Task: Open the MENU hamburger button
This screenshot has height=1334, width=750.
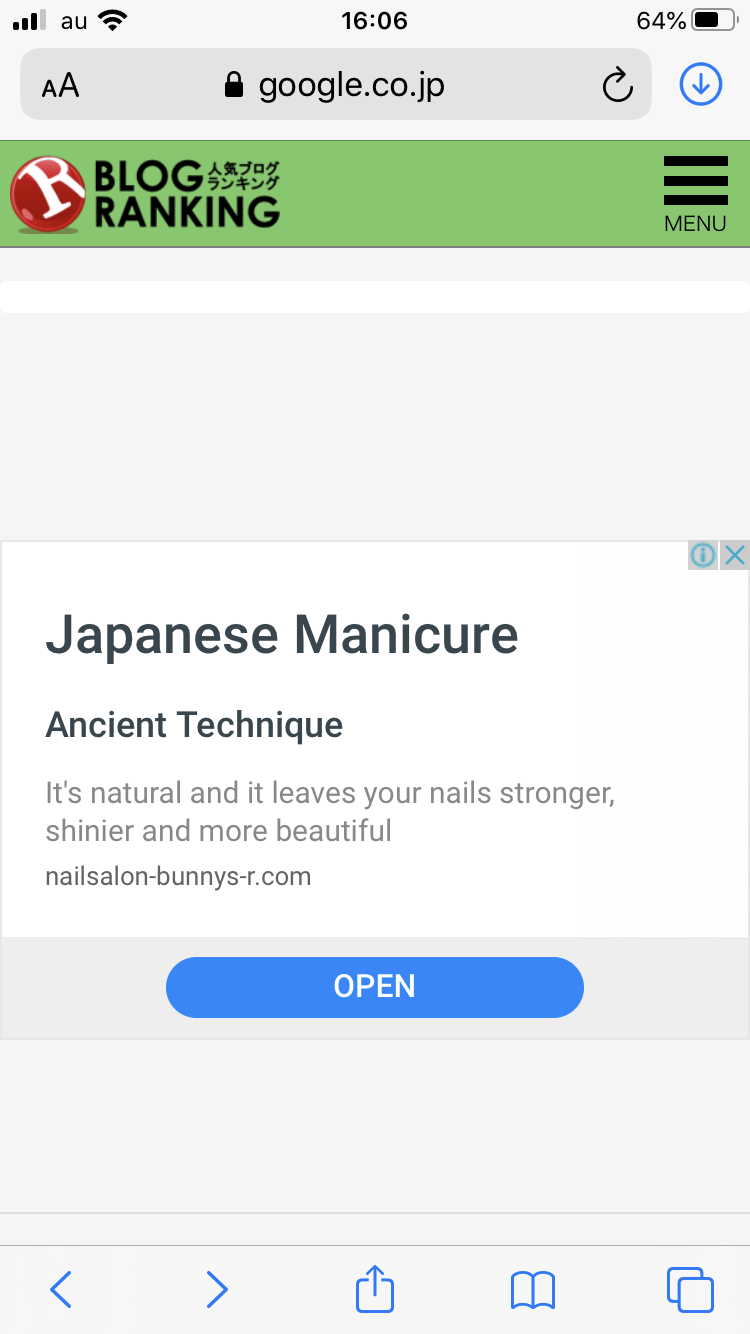Action: tap(695, 194)
